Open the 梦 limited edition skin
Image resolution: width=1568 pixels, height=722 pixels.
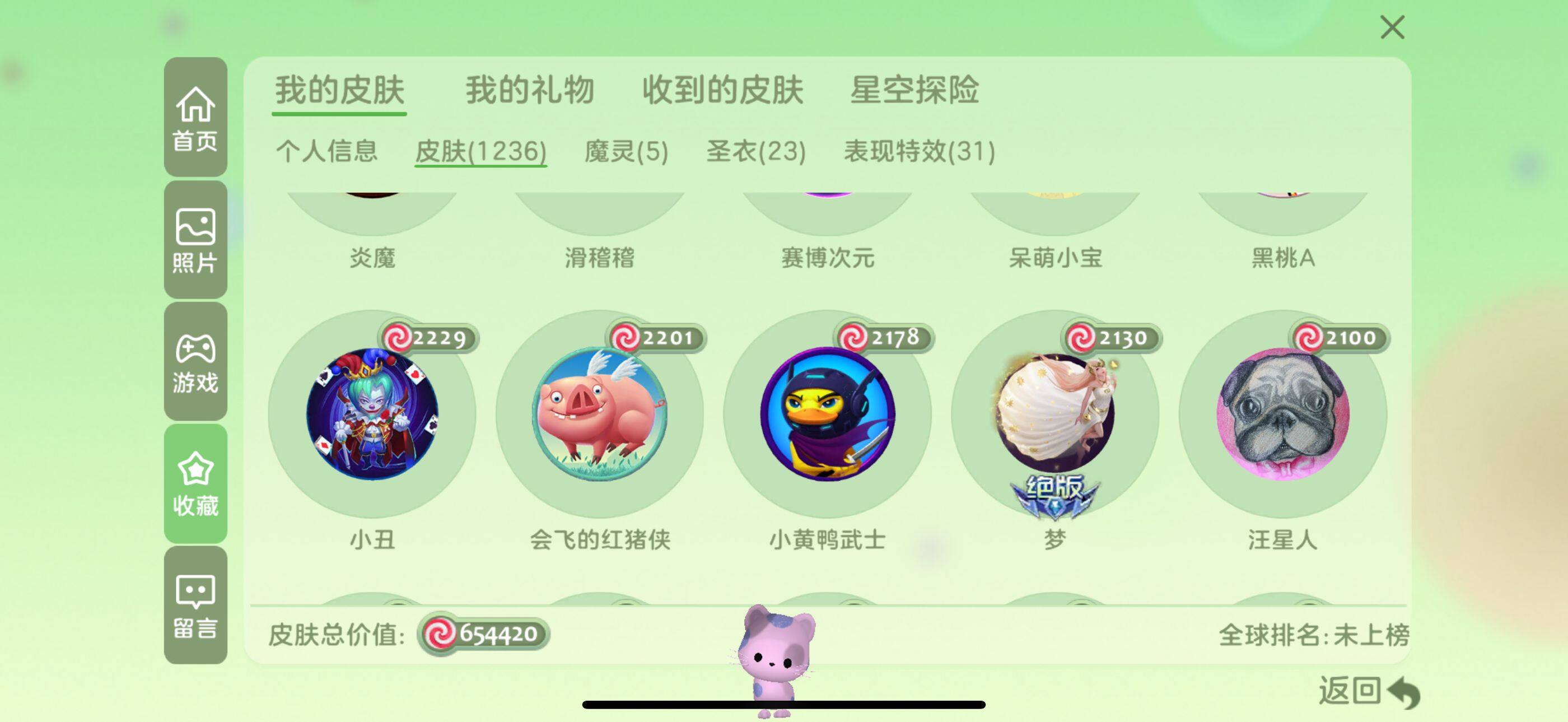1055,414
